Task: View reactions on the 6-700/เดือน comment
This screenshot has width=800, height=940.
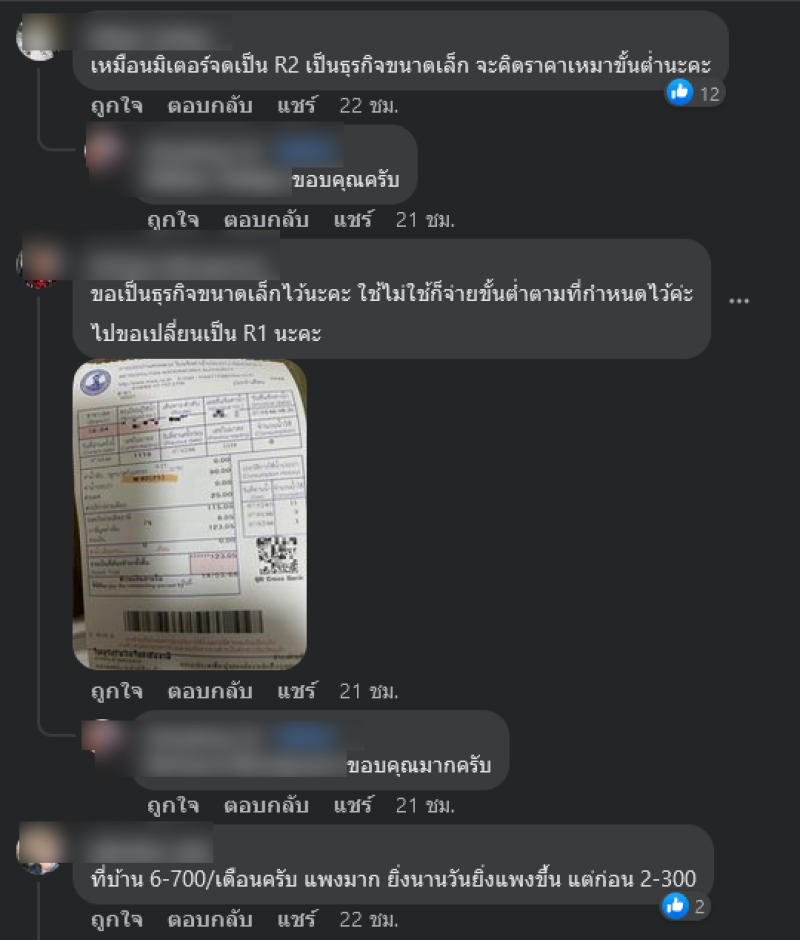Action: [x=688, y=907]
